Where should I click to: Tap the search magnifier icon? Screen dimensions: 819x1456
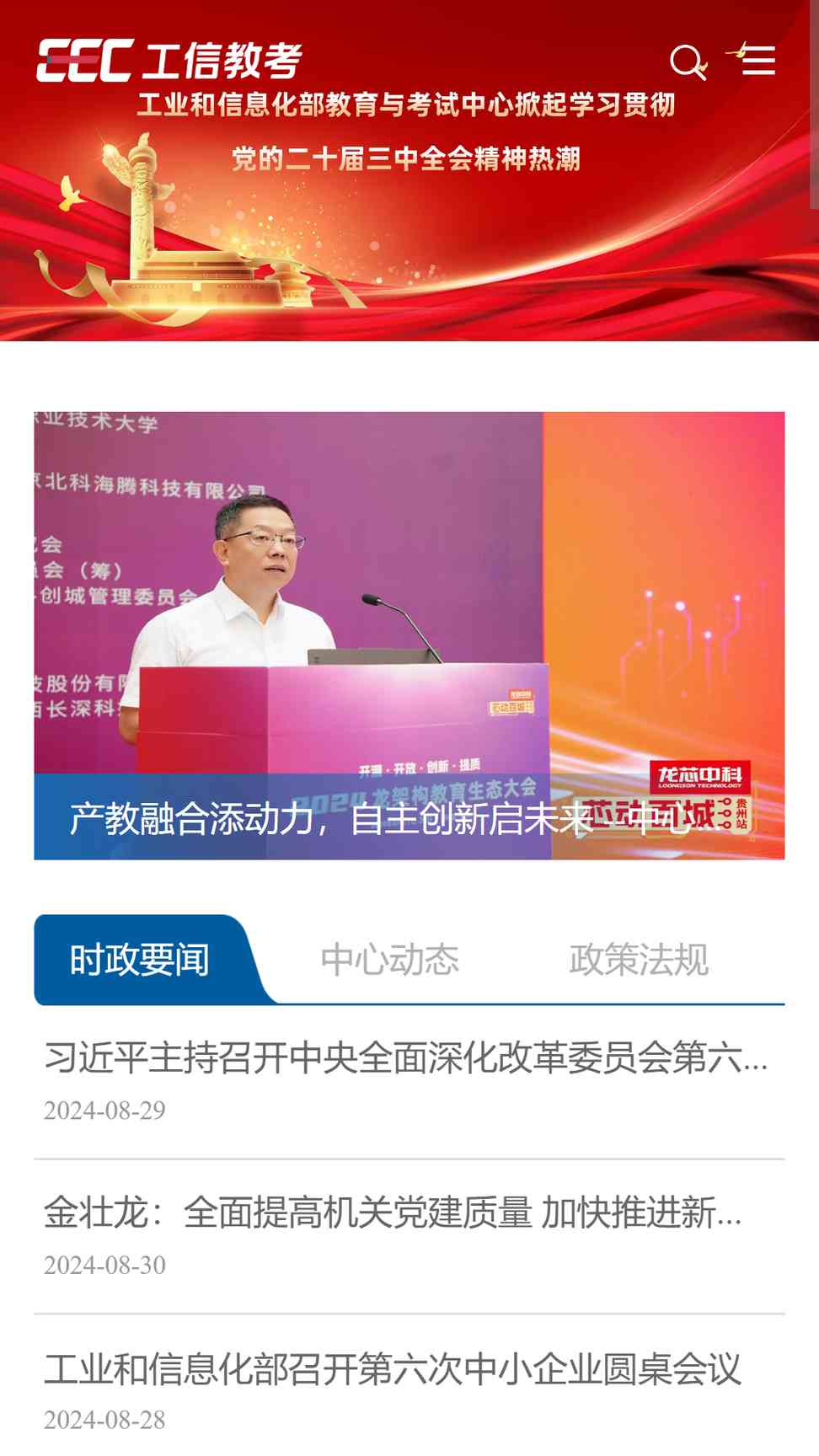688,62
